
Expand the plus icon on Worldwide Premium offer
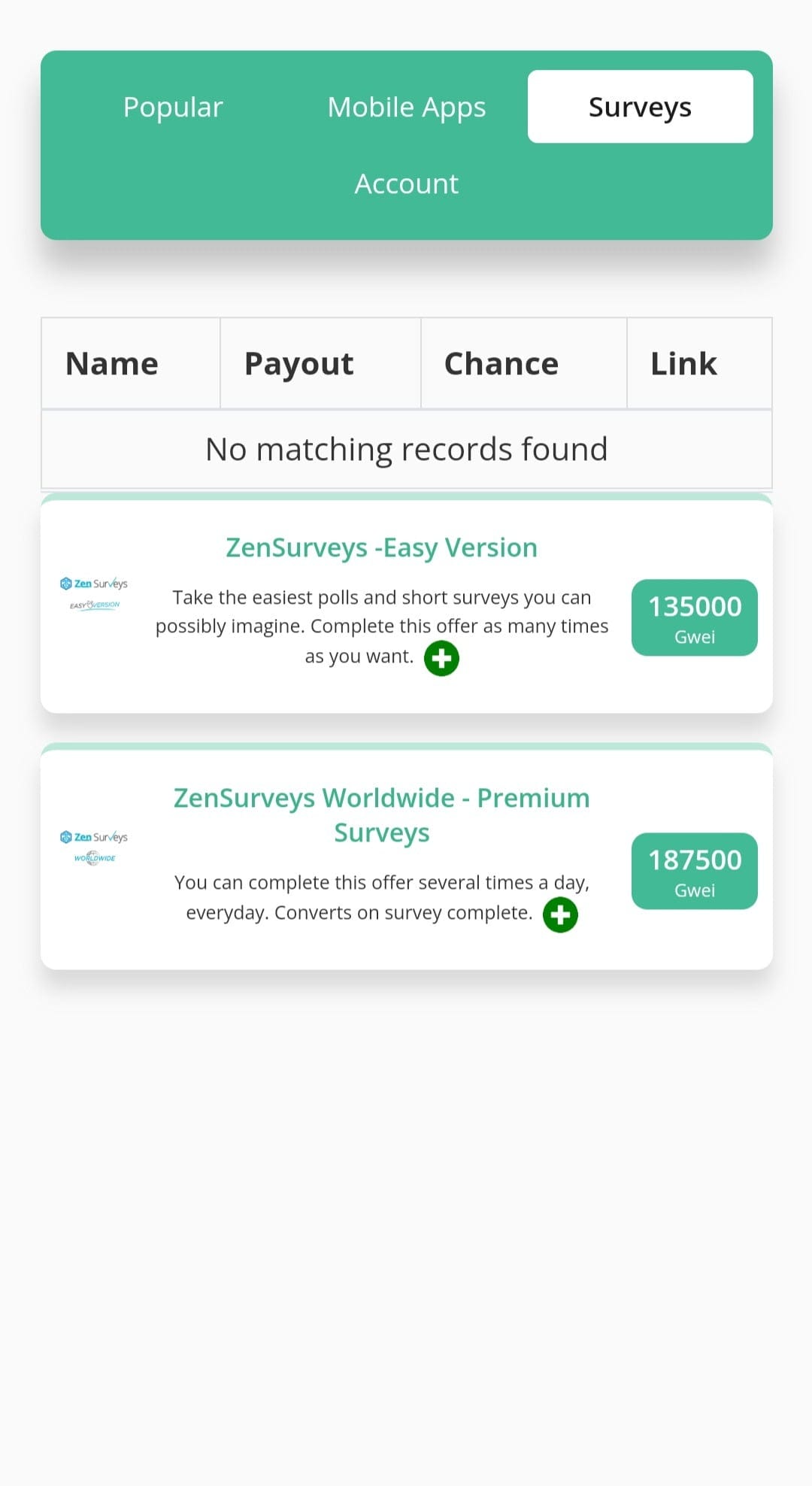click(560, 914)
